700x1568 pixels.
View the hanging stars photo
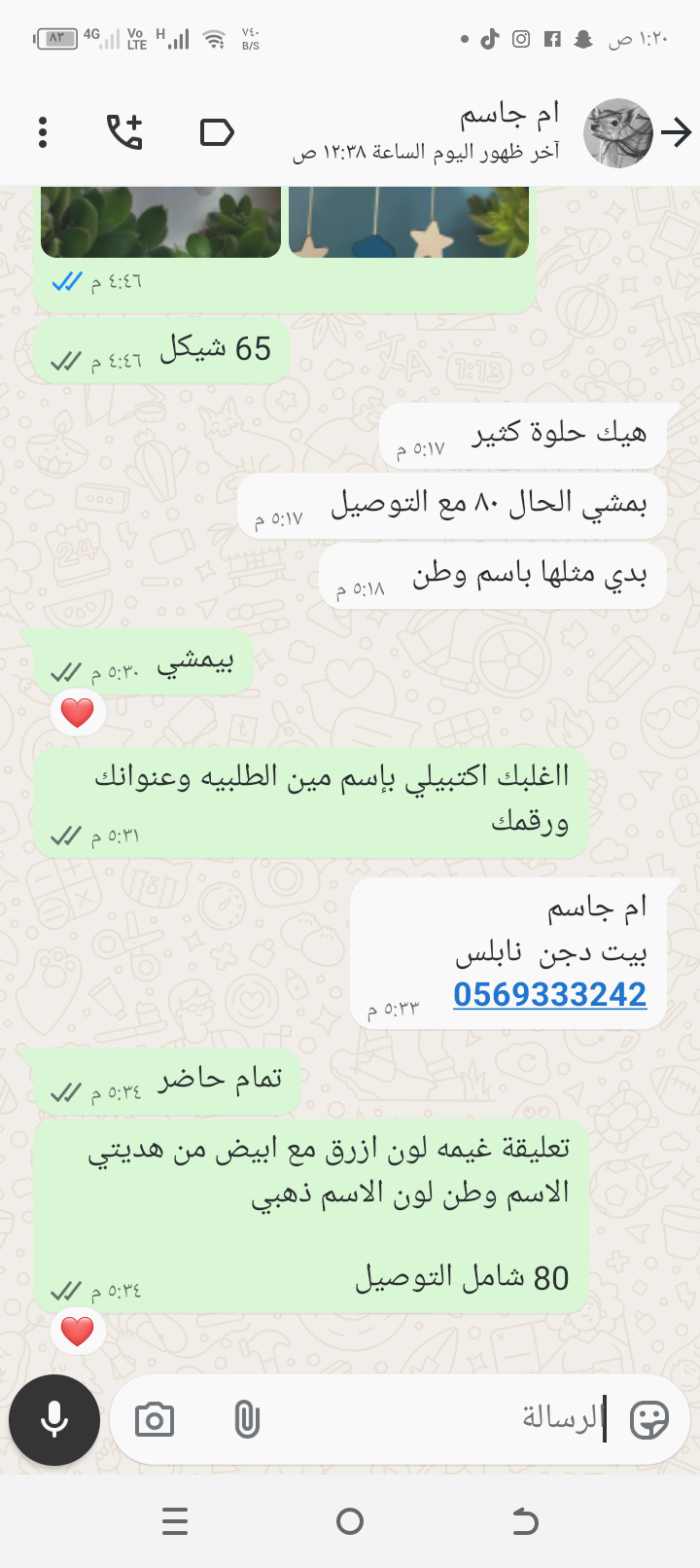click(x=408, y=222)
